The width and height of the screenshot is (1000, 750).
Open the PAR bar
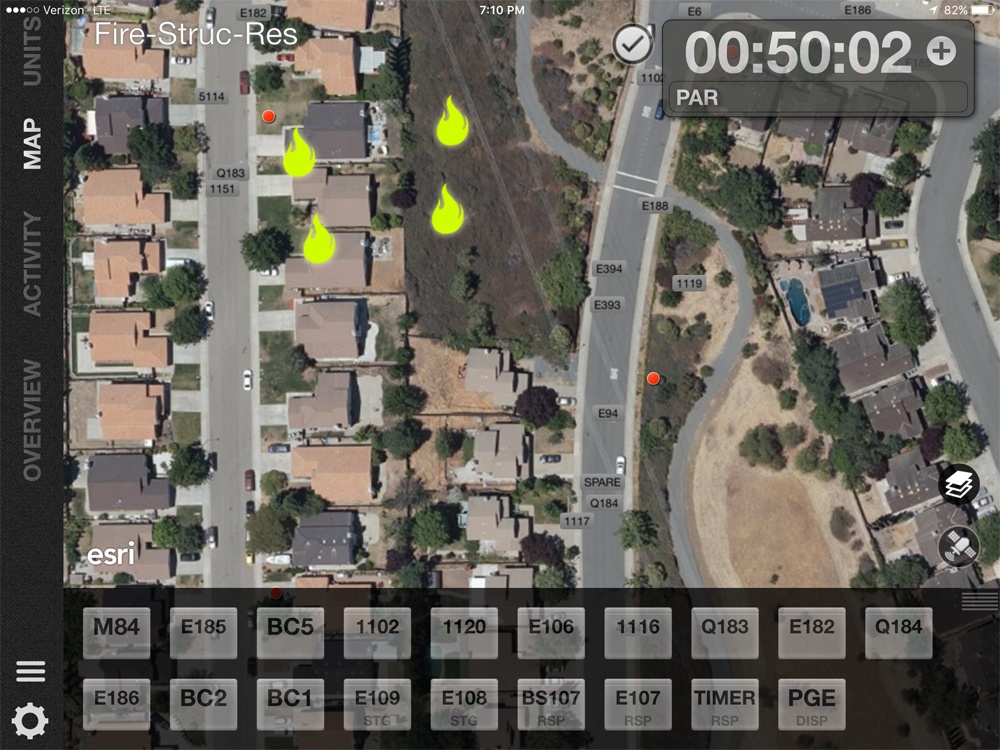816,97
